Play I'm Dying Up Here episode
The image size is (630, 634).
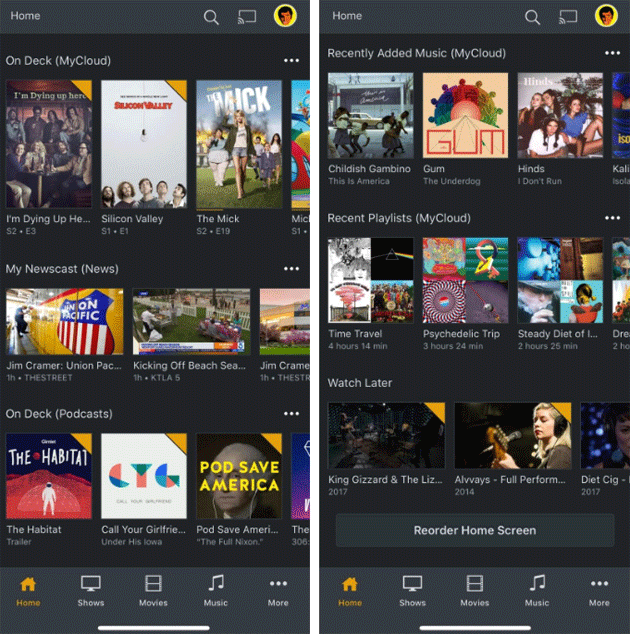[48, 144]
